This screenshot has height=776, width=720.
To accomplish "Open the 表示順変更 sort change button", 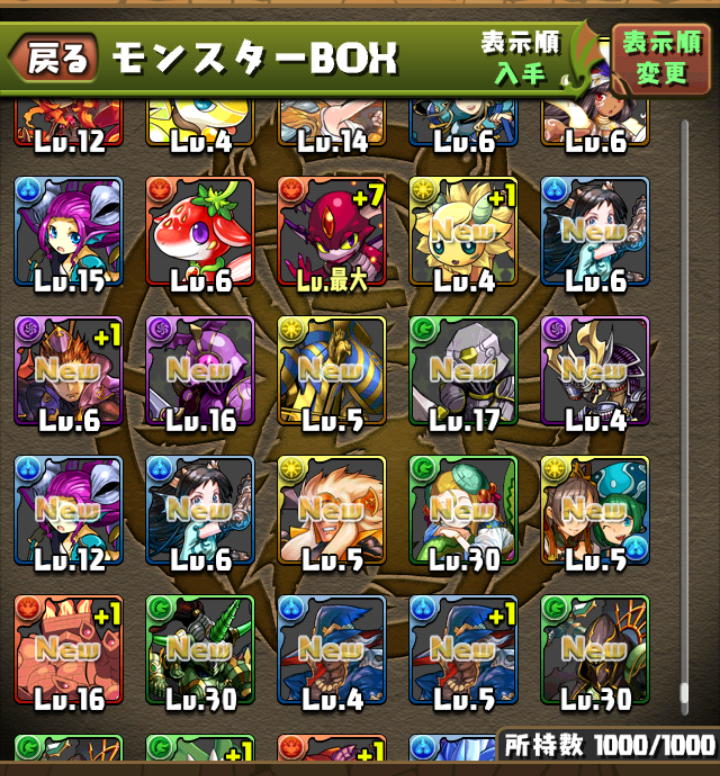I will tap(661, 58).
